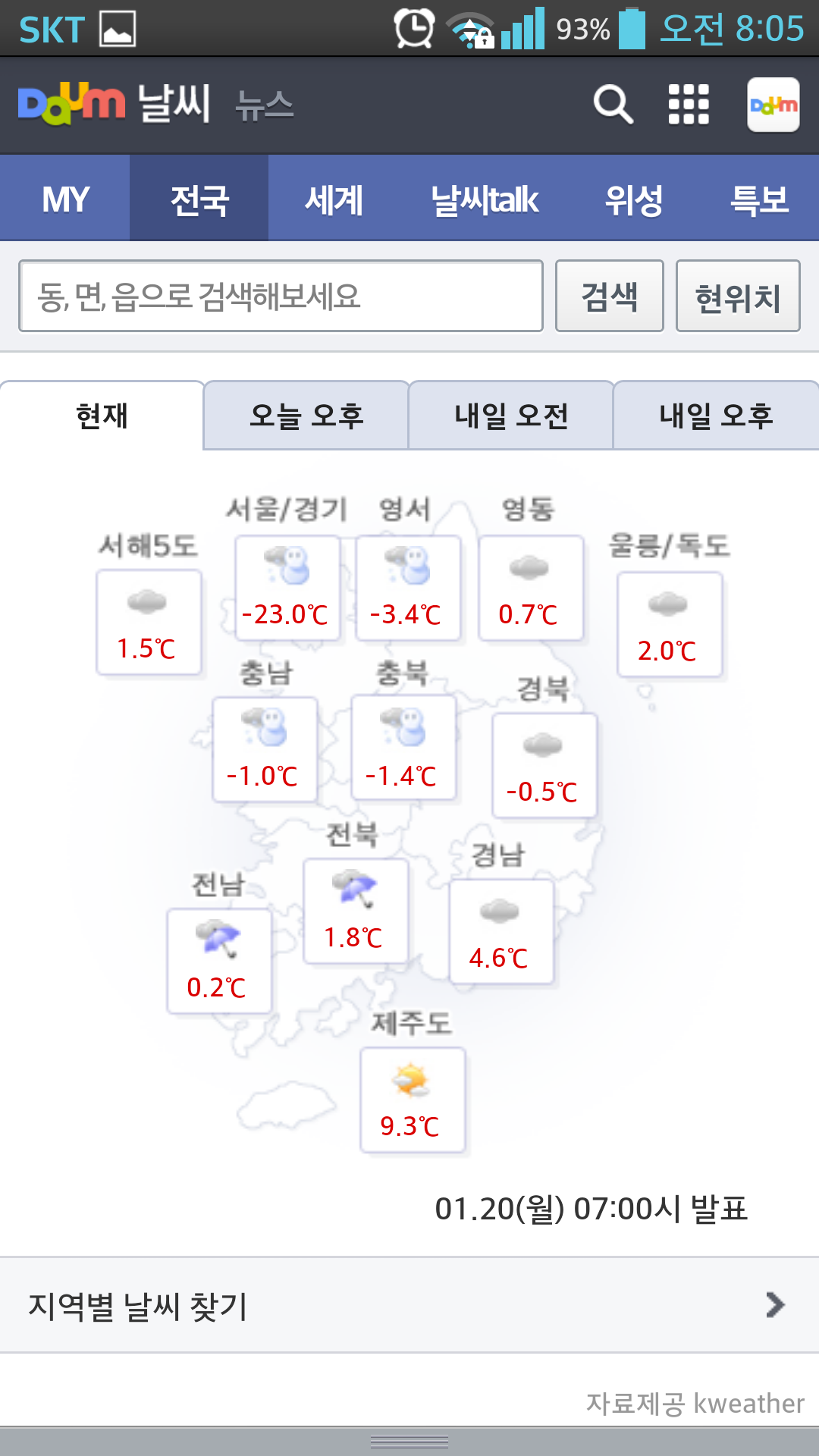Image resolution: width=819 pixels, height=1456 pixels.
Task: Open the Daum app icon
Action: 773,105
